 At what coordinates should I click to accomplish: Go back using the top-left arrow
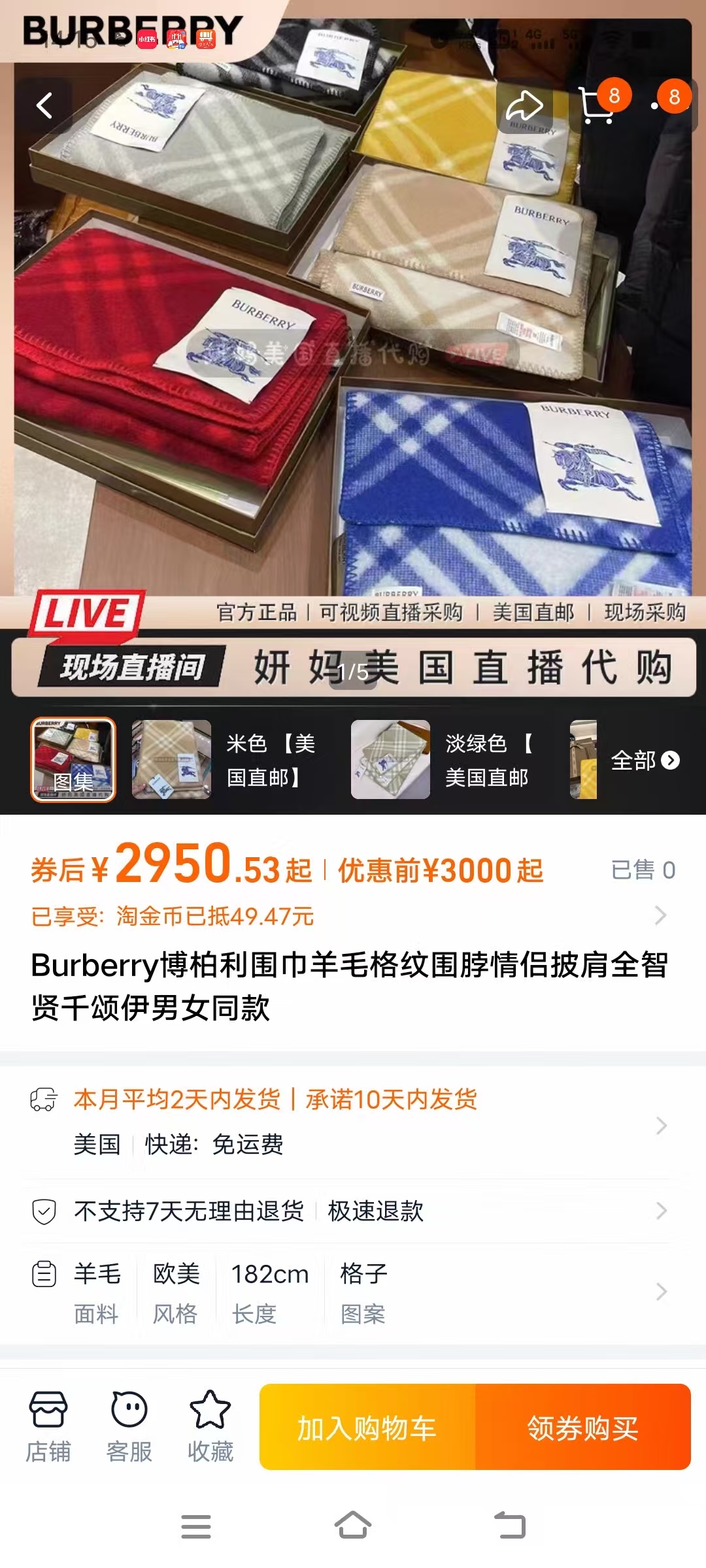(44, 106)
